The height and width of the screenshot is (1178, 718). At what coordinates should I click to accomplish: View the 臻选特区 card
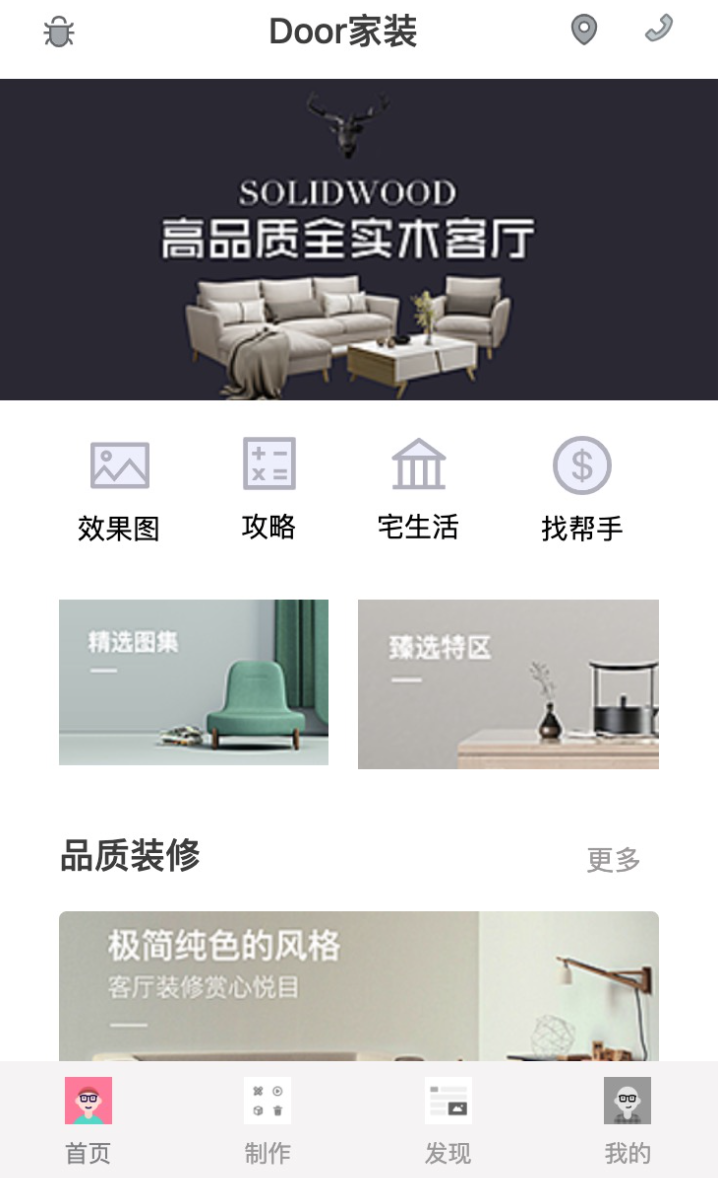pos(508,684)
